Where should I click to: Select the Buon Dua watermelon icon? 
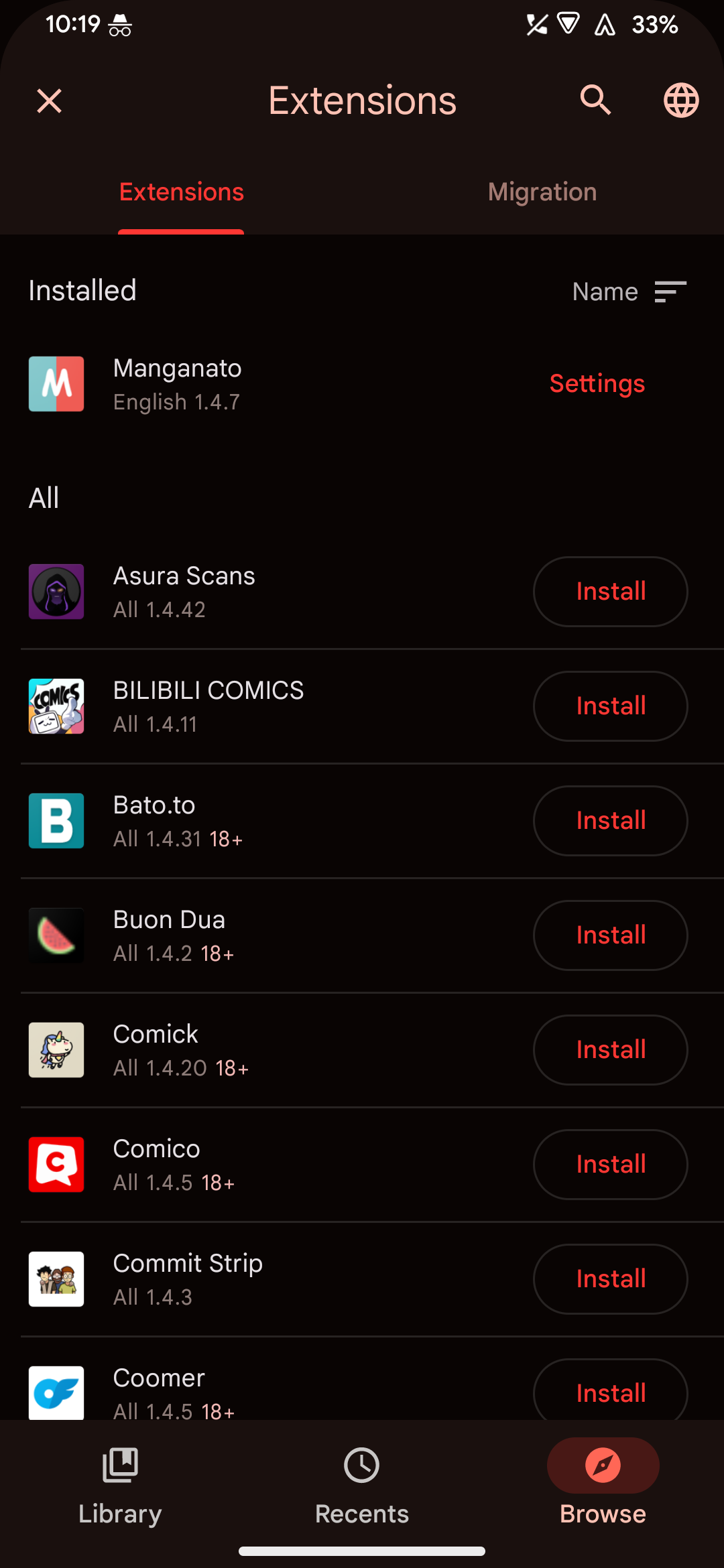point(56,935)
